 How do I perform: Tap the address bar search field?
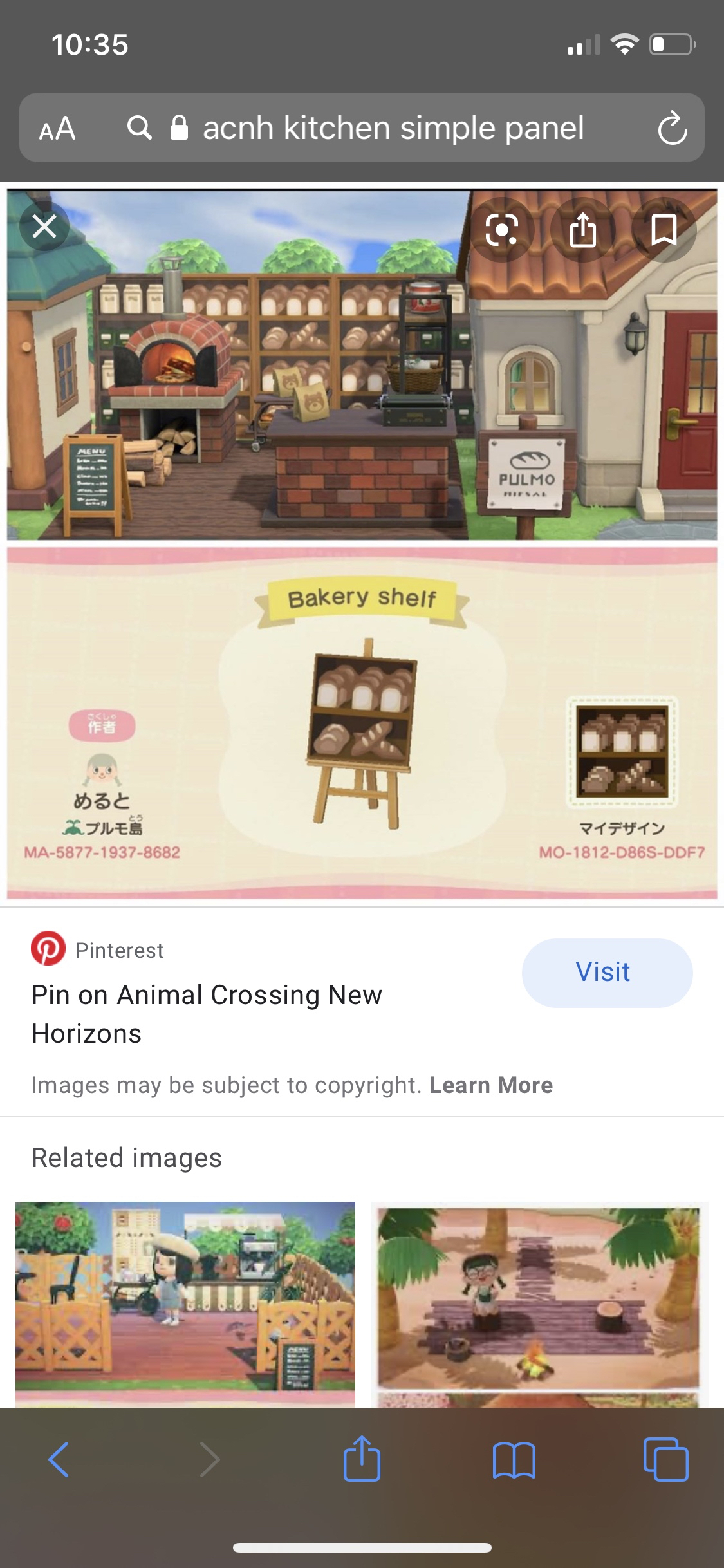[393, 128]
